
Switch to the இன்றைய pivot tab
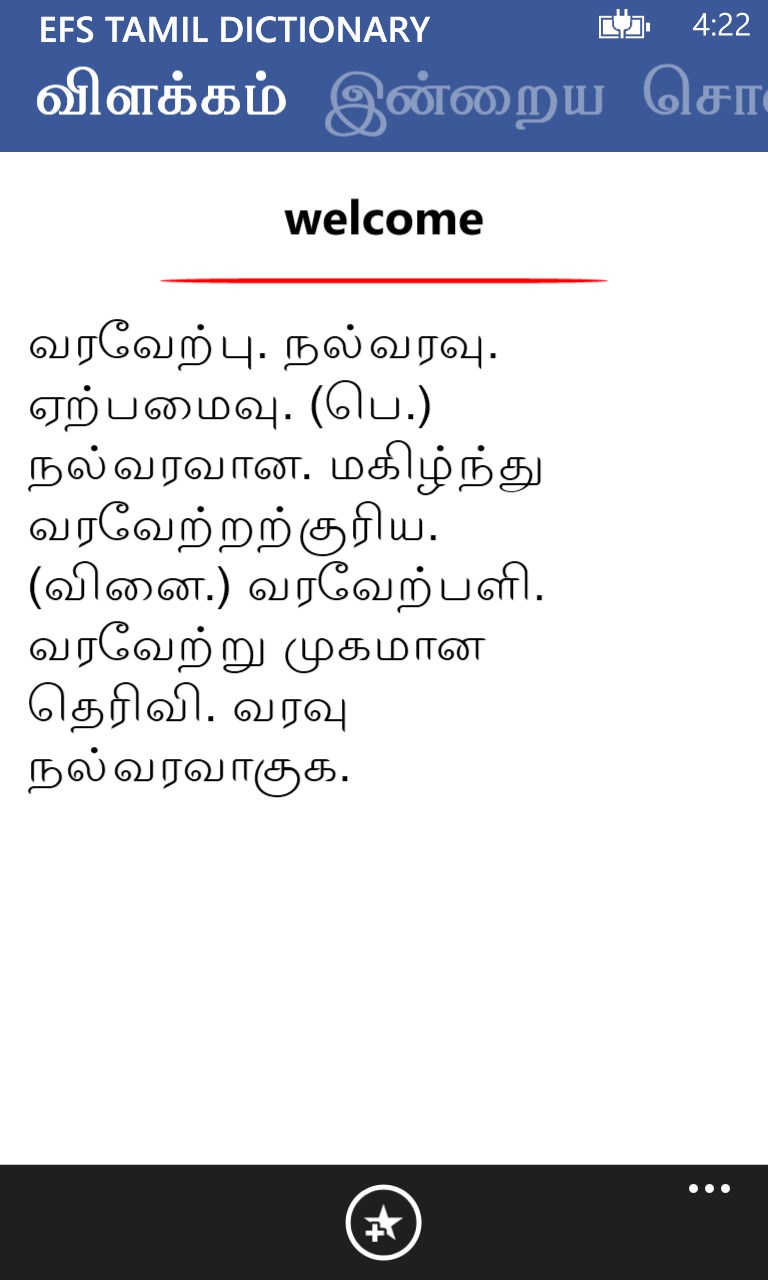coord(465,100)
